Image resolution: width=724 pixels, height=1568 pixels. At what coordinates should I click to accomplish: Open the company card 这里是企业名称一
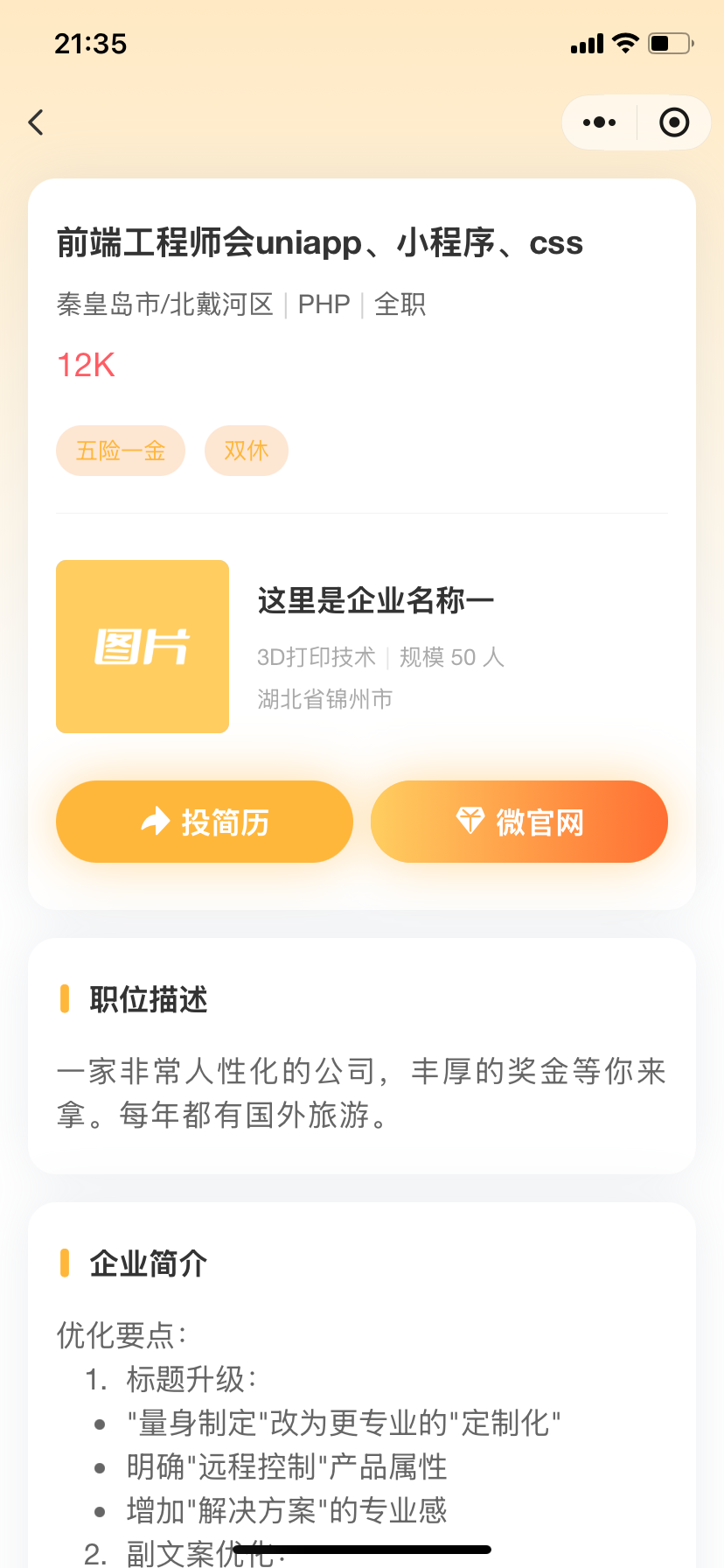(x=362, y=647)
